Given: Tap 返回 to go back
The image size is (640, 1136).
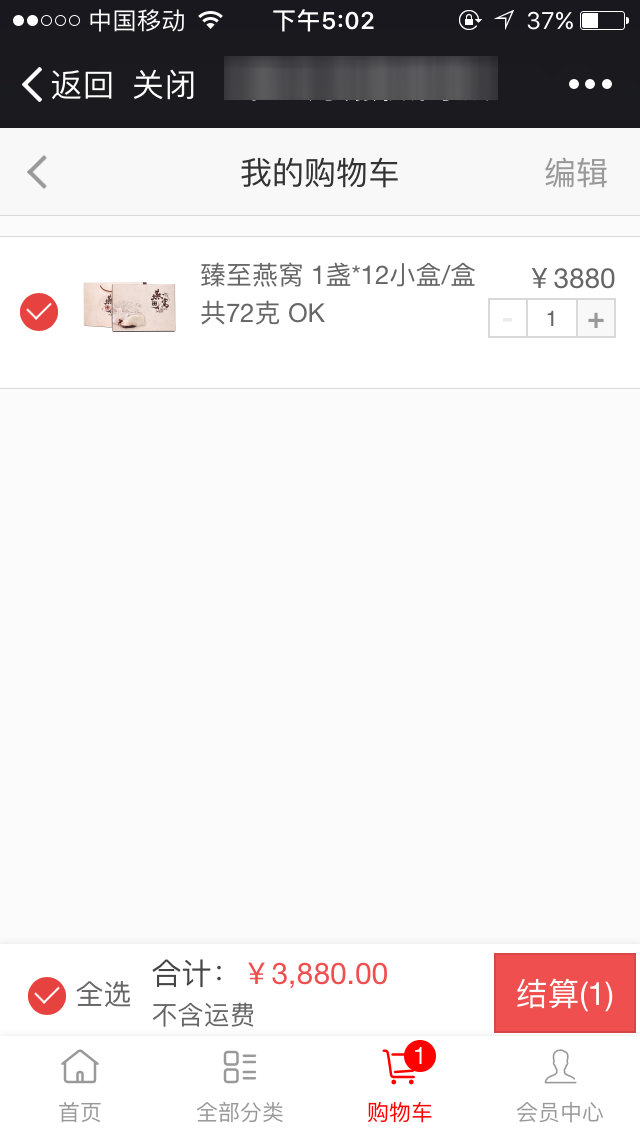Looking at the screenshot, I should 67,85.
